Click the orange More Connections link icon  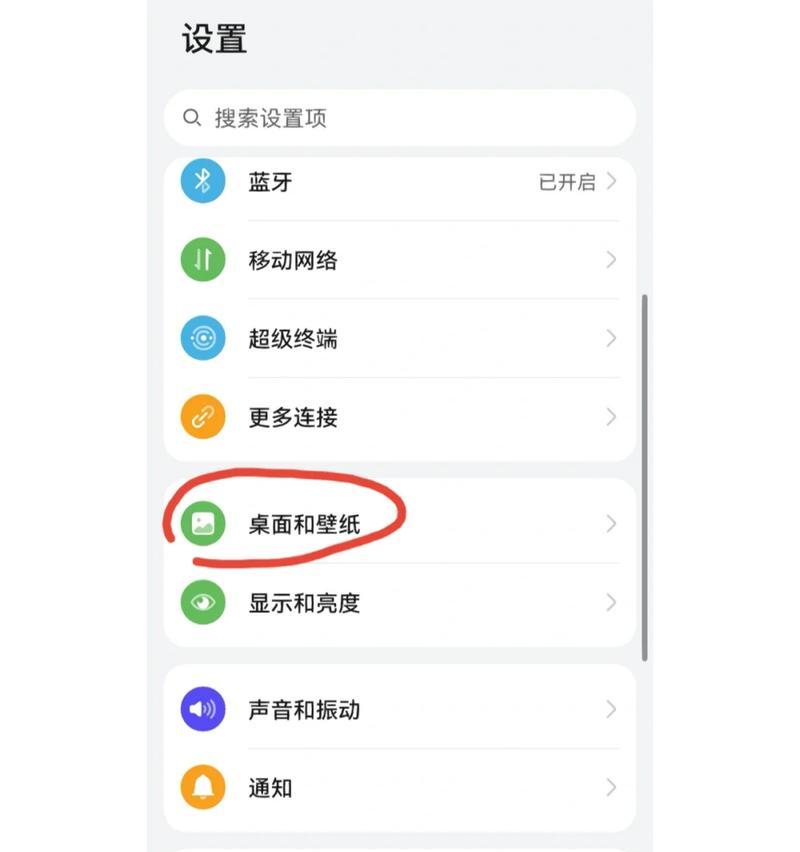tap(203, 416)
